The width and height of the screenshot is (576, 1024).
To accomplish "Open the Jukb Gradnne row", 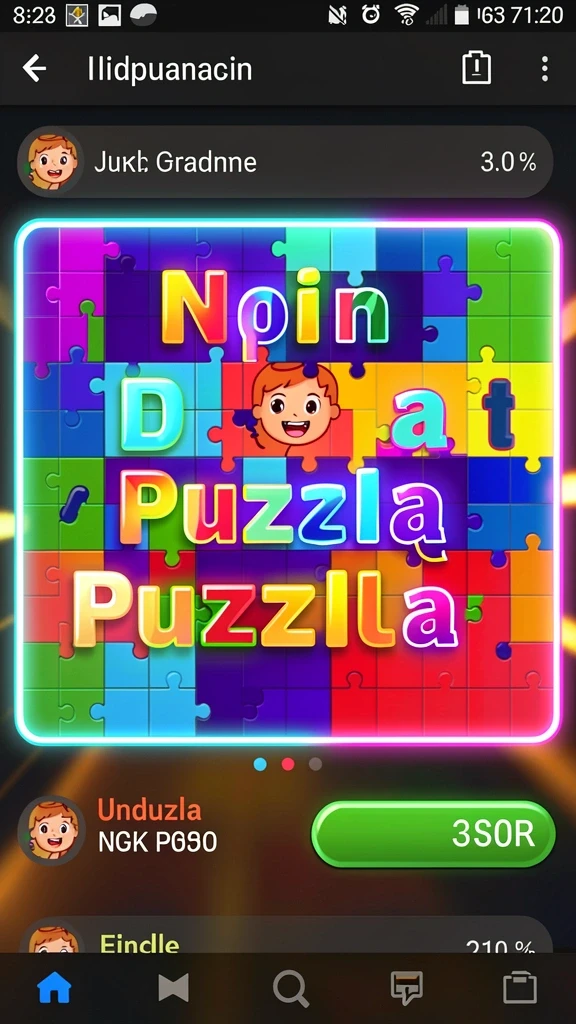I will pyautogui.click(x=285, y=162).
